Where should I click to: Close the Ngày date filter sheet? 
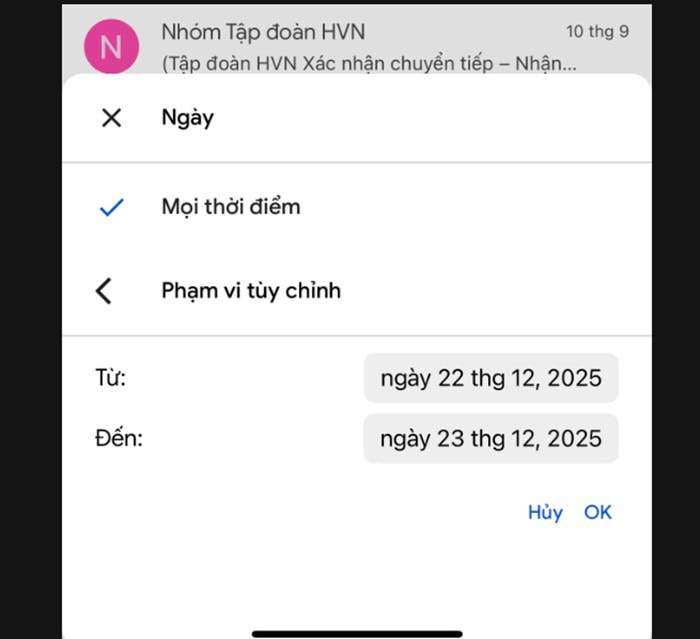tap(112, 118)
